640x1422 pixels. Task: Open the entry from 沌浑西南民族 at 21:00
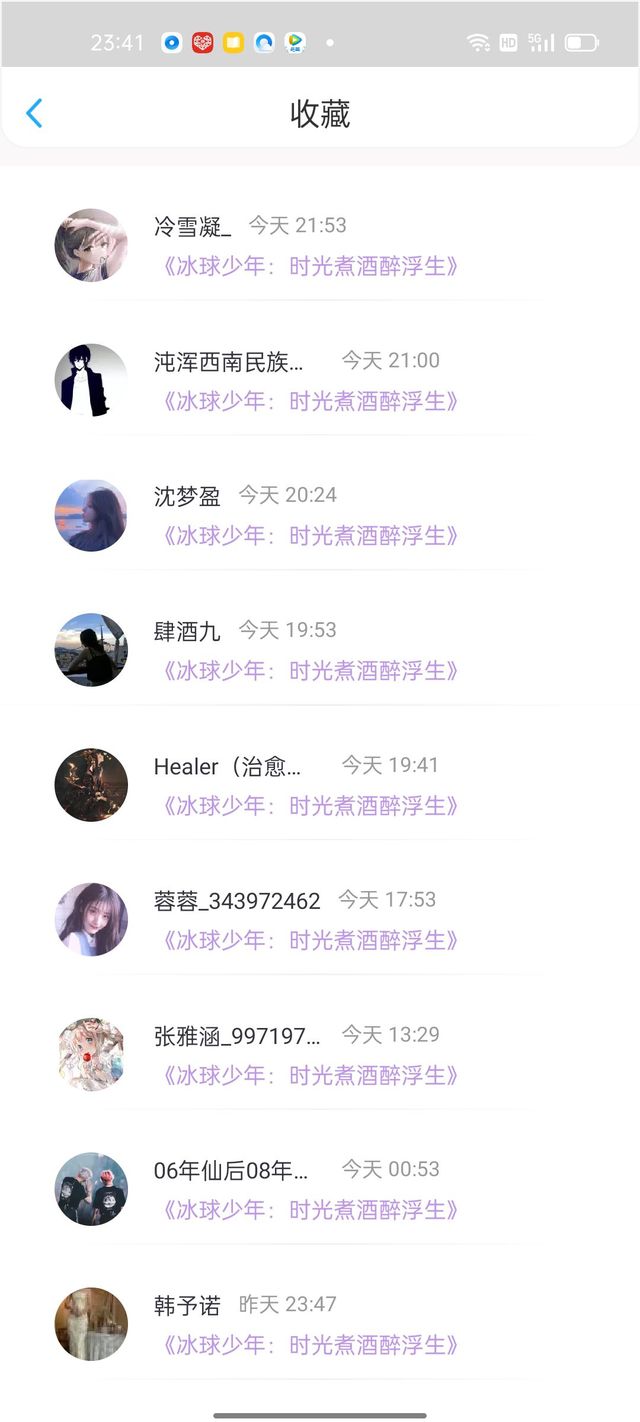(x=320, y=380)
